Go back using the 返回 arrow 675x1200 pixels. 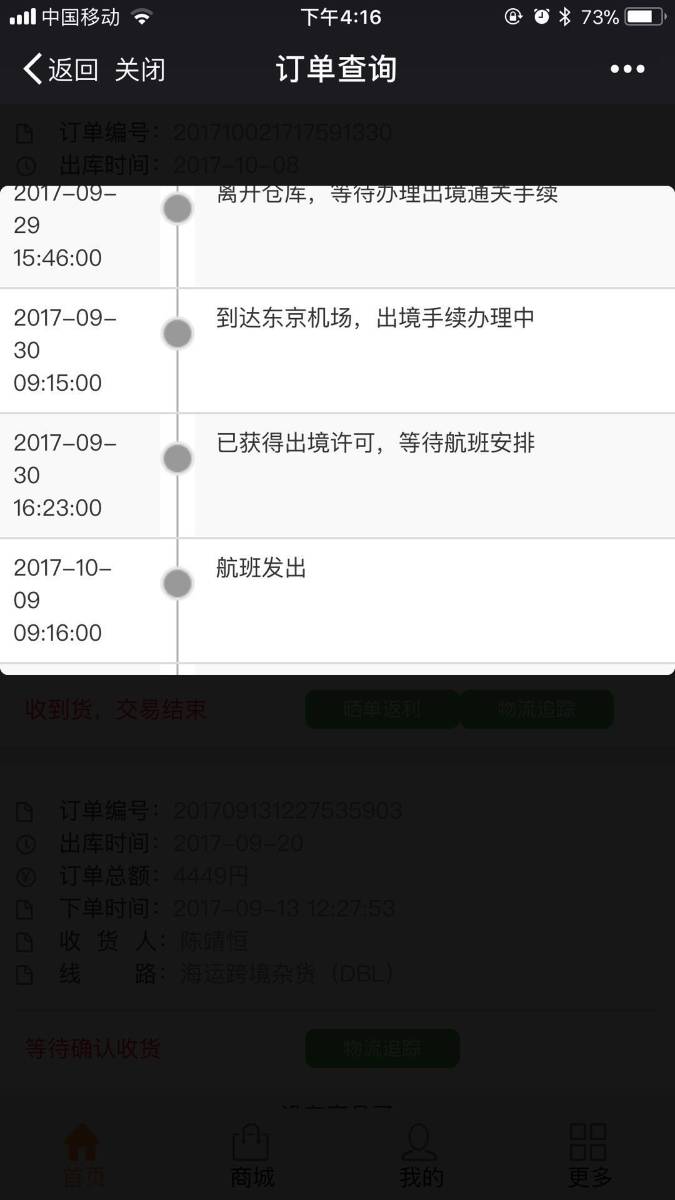[60, 69]
